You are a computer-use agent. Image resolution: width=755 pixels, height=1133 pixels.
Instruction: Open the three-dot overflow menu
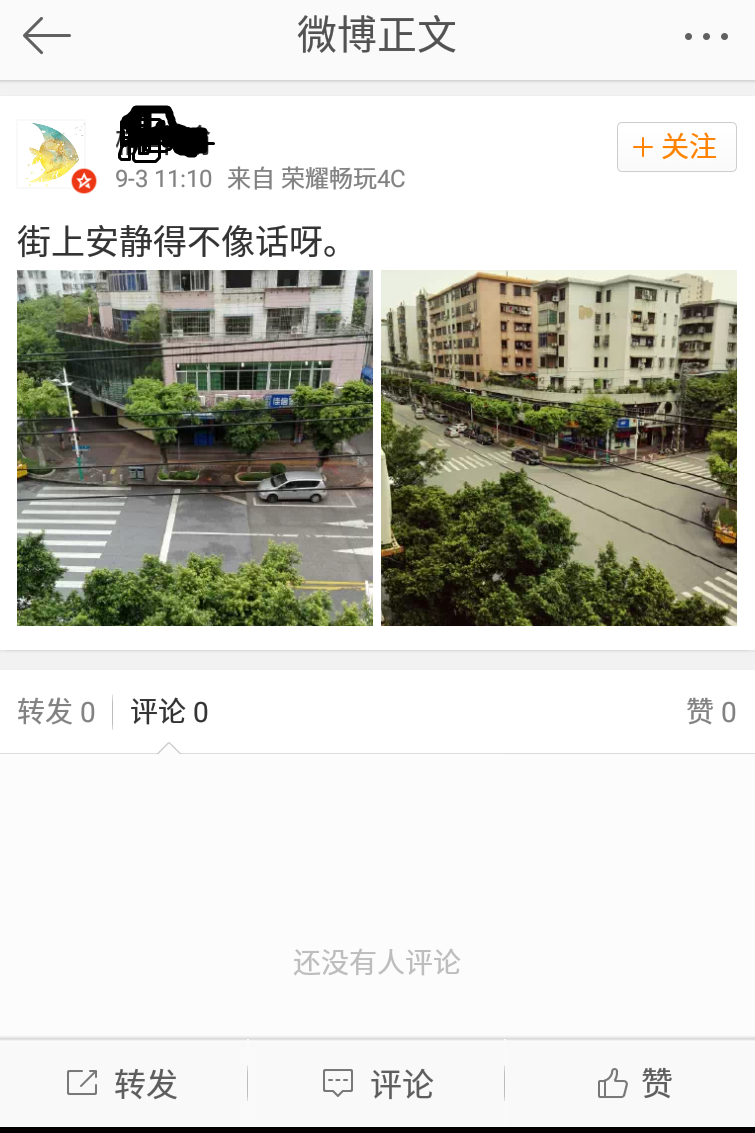706,37
